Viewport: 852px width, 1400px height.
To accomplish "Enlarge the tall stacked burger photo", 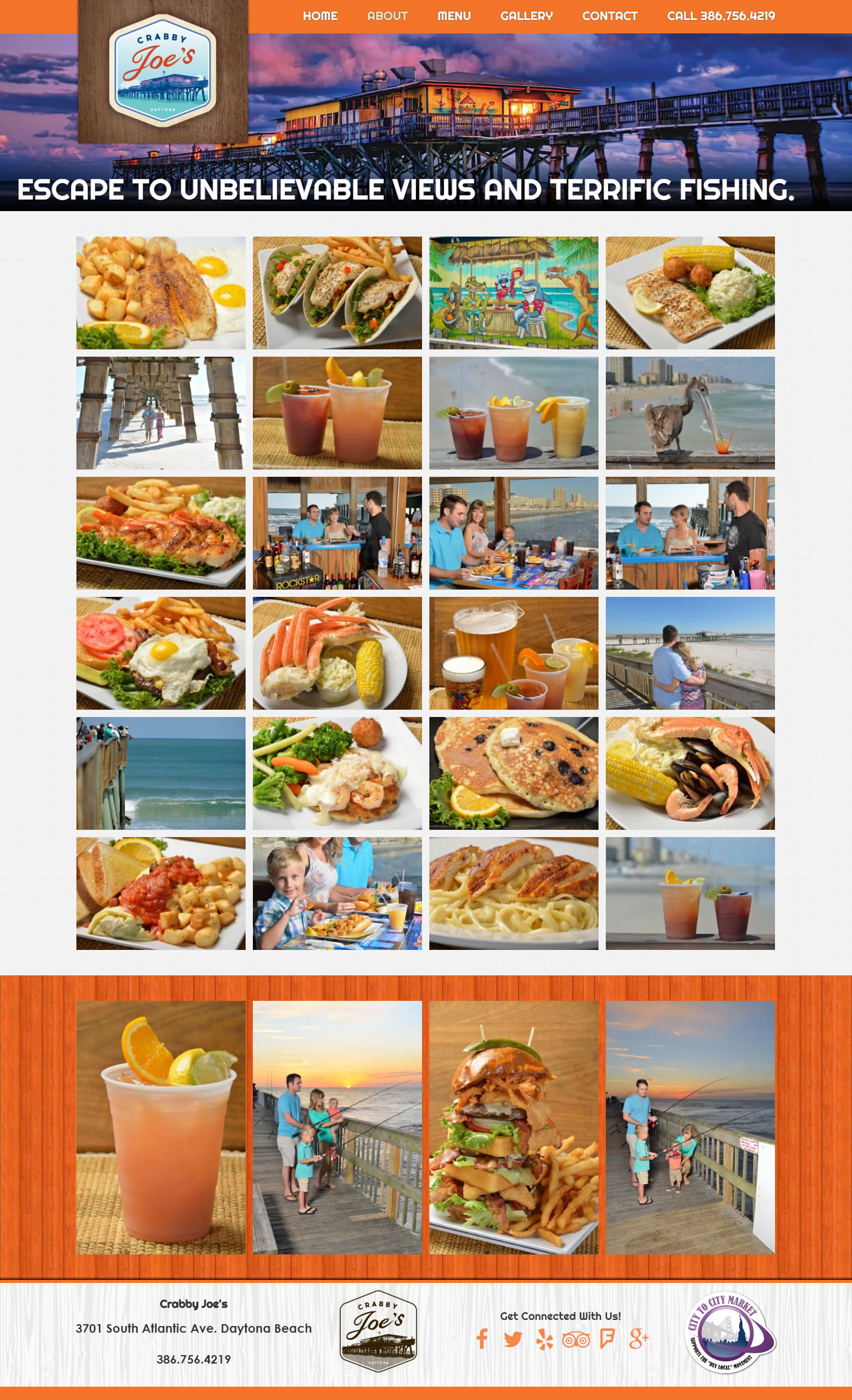I will click(x=514, y=1127).
